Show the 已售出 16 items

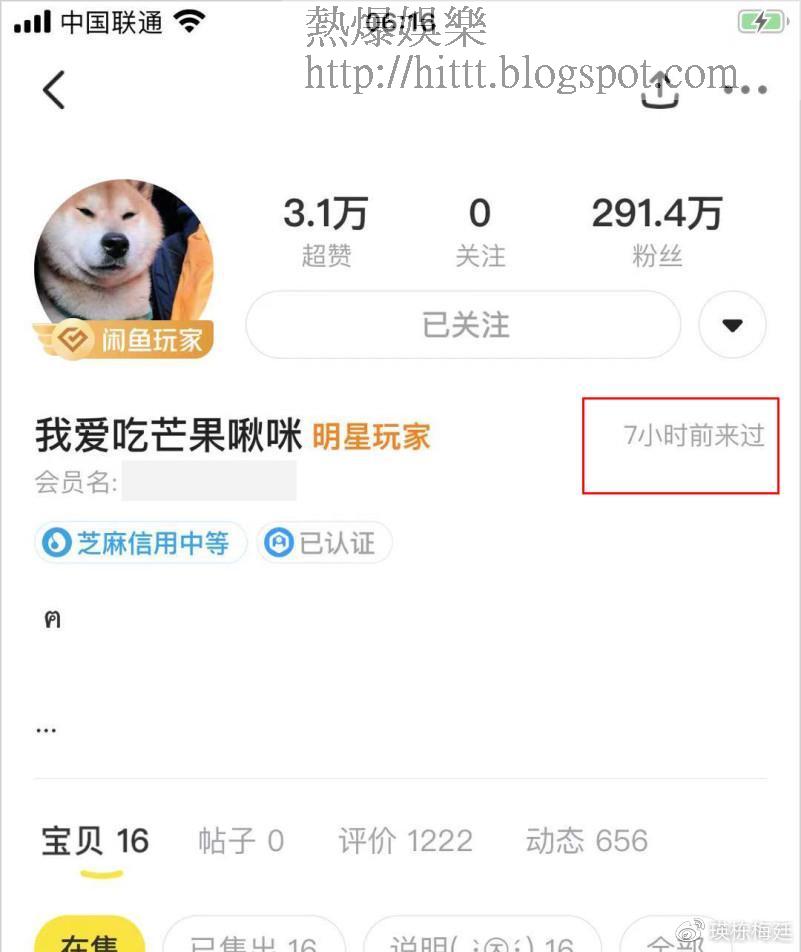pos(253,940)
